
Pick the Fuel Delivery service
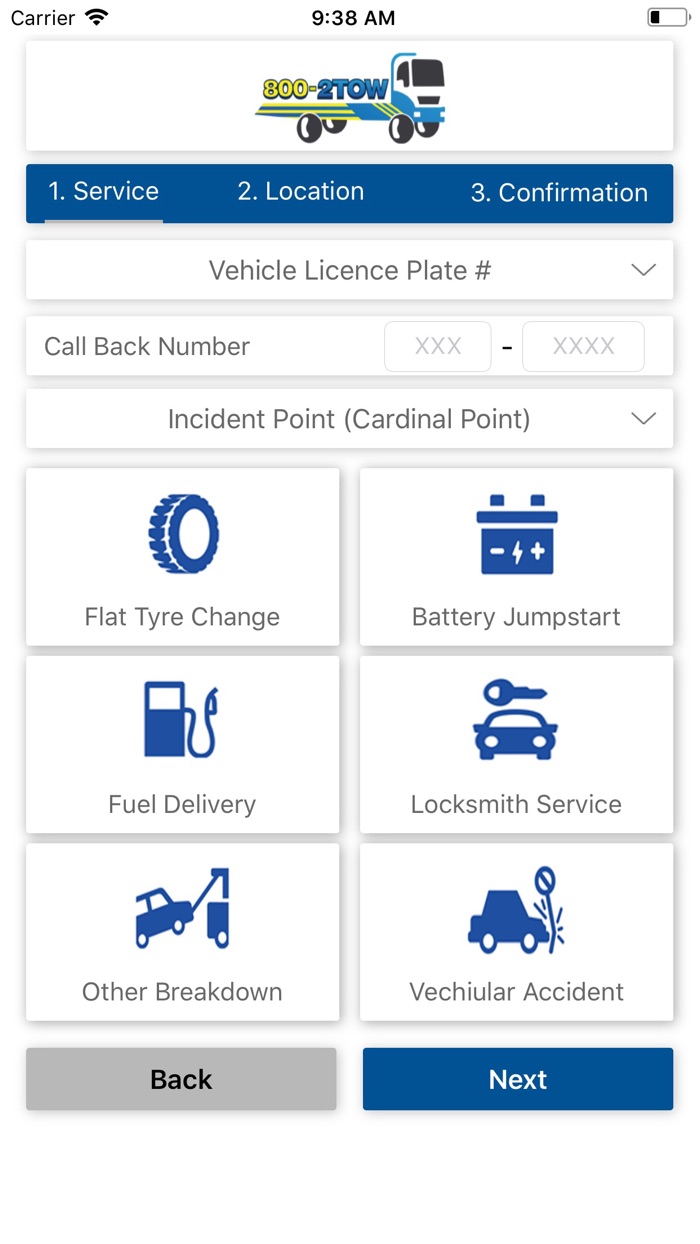click(183, 745)
